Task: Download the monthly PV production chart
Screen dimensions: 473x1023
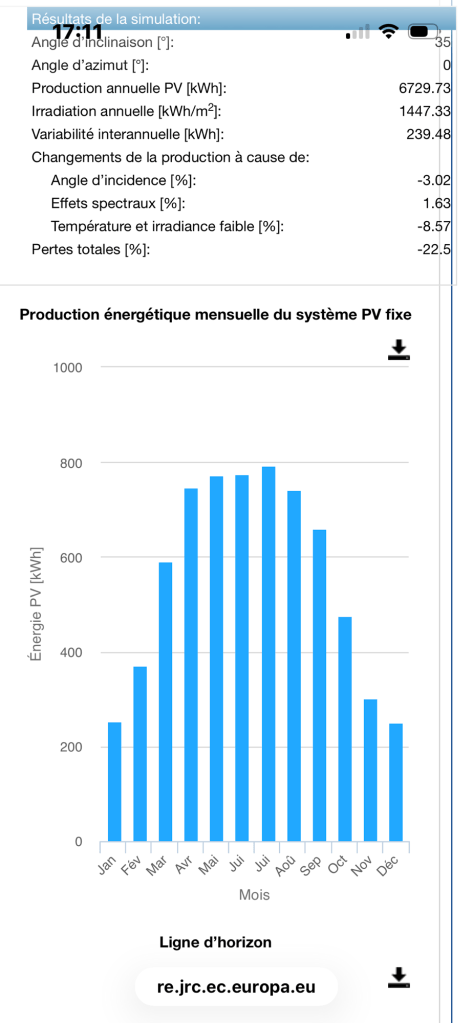Action: (x=399, y=350)
